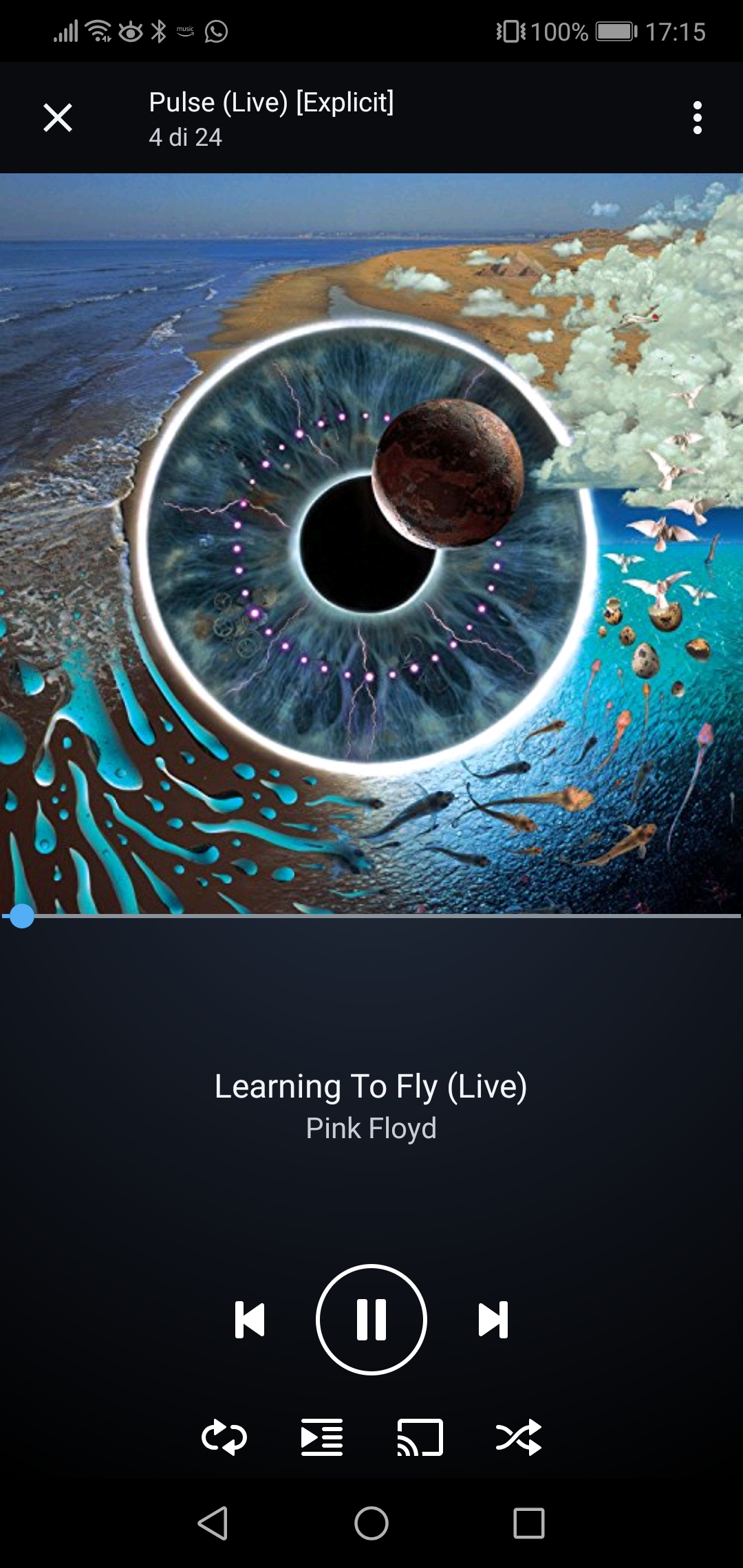Screen dimensions: 743x1568
Task: Open the three-dot overflow menu
Action: (697, 118)
